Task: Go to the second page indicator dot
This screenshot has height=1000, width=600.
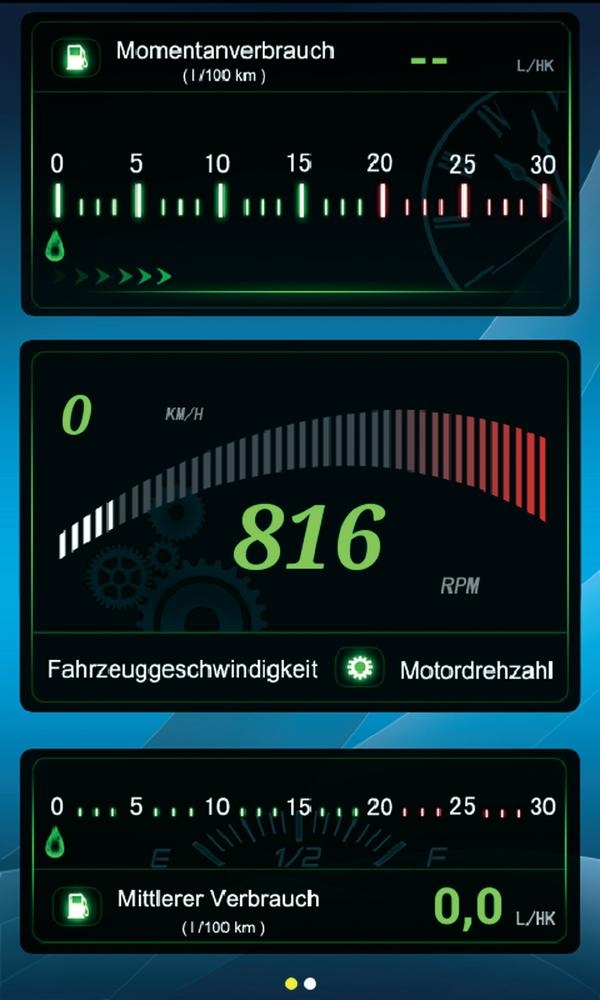Action: [310, 984]
